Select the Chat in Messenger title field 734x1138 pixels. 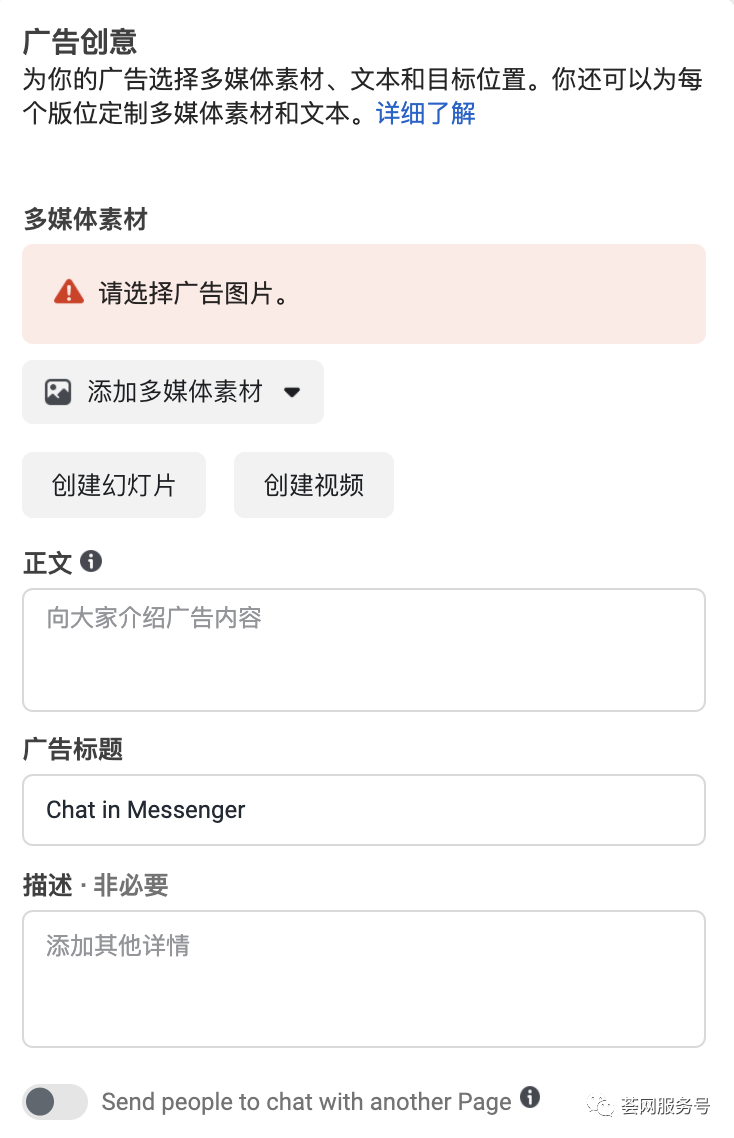363,810
